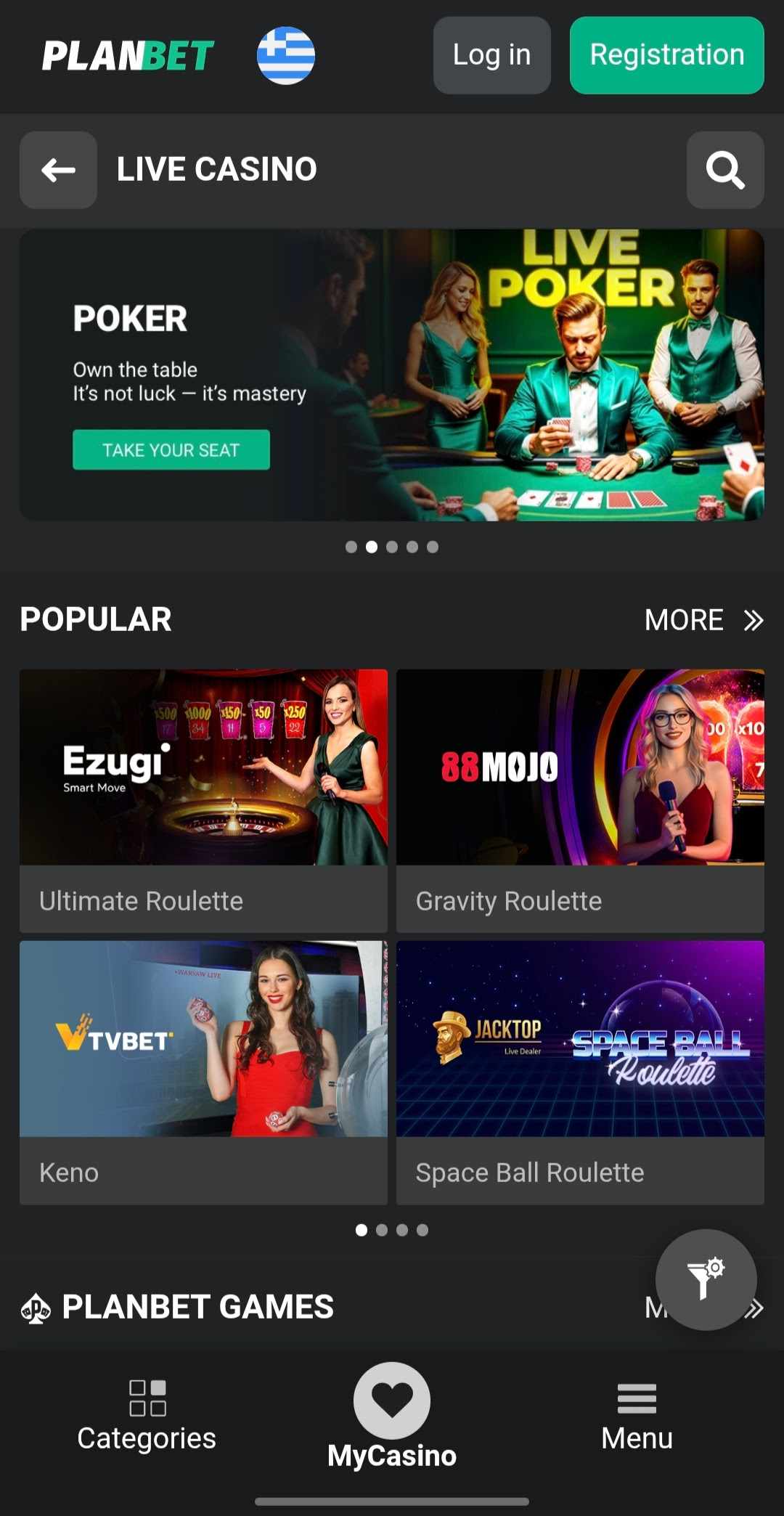The width and height of the screenshot is (784, 1516).
Task: Change language via the Greek flag
Action: 285,55
